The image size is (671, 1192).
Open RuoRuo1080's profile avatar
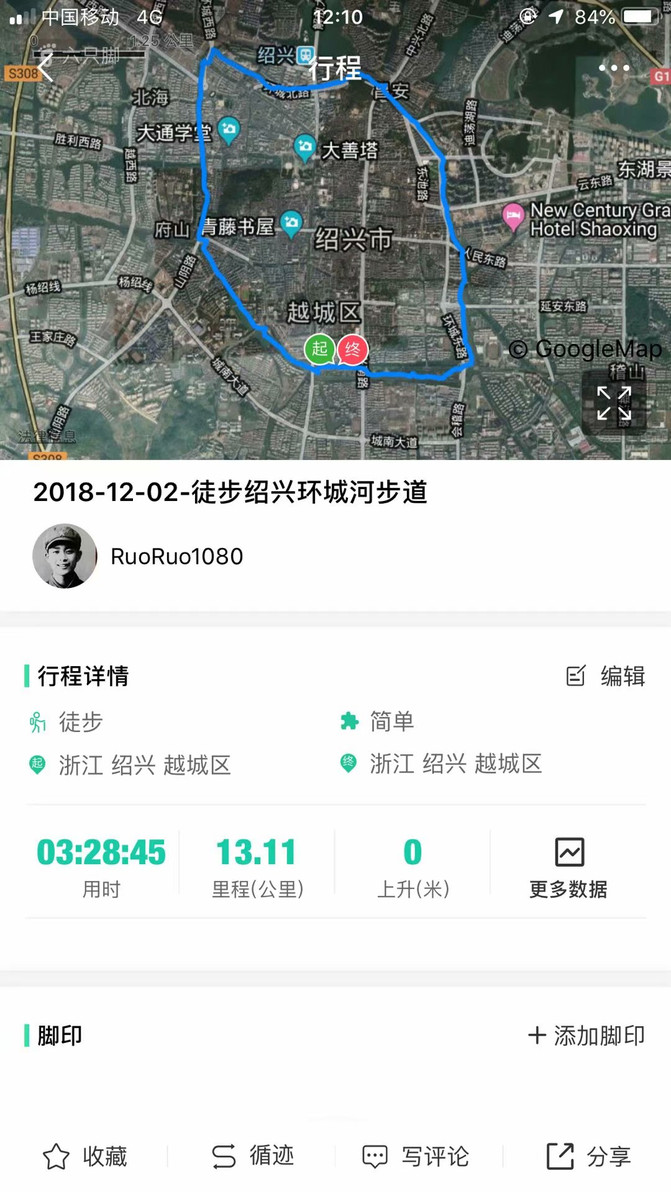tap(65, 556)
